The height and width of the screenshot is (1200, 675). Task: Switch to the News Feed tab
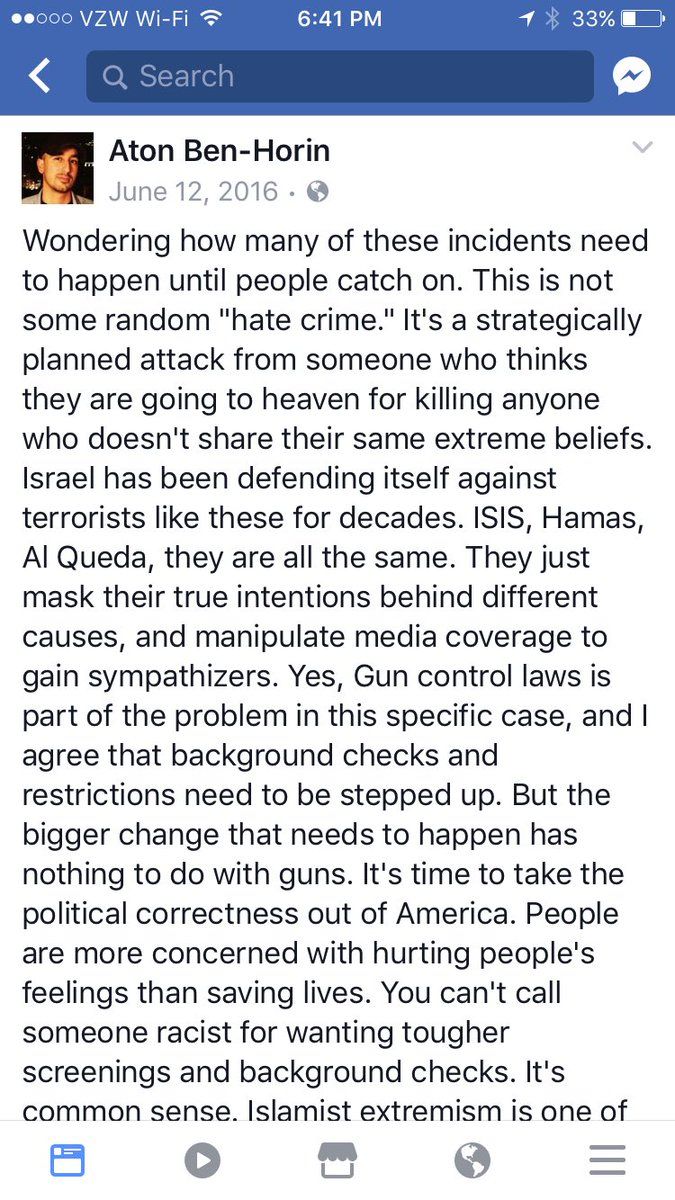[x=67, y=1160]
